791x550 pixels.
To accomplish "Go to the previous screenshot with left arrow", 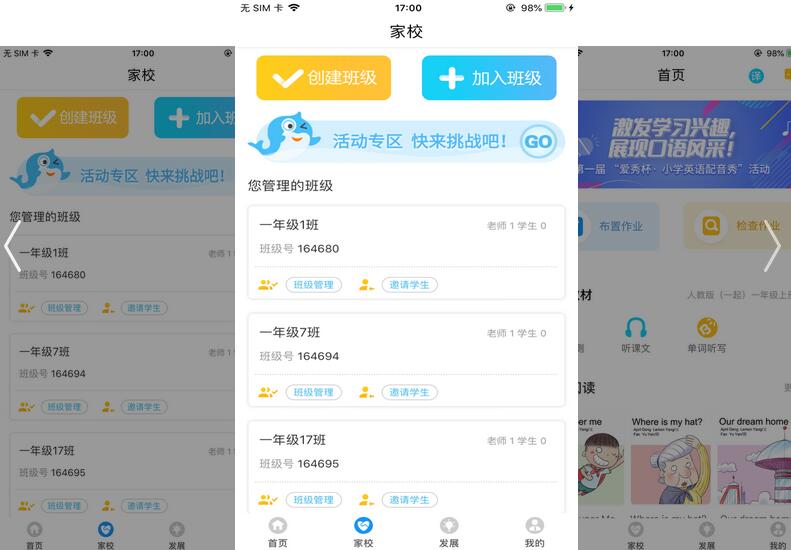I will click(12, 246).
